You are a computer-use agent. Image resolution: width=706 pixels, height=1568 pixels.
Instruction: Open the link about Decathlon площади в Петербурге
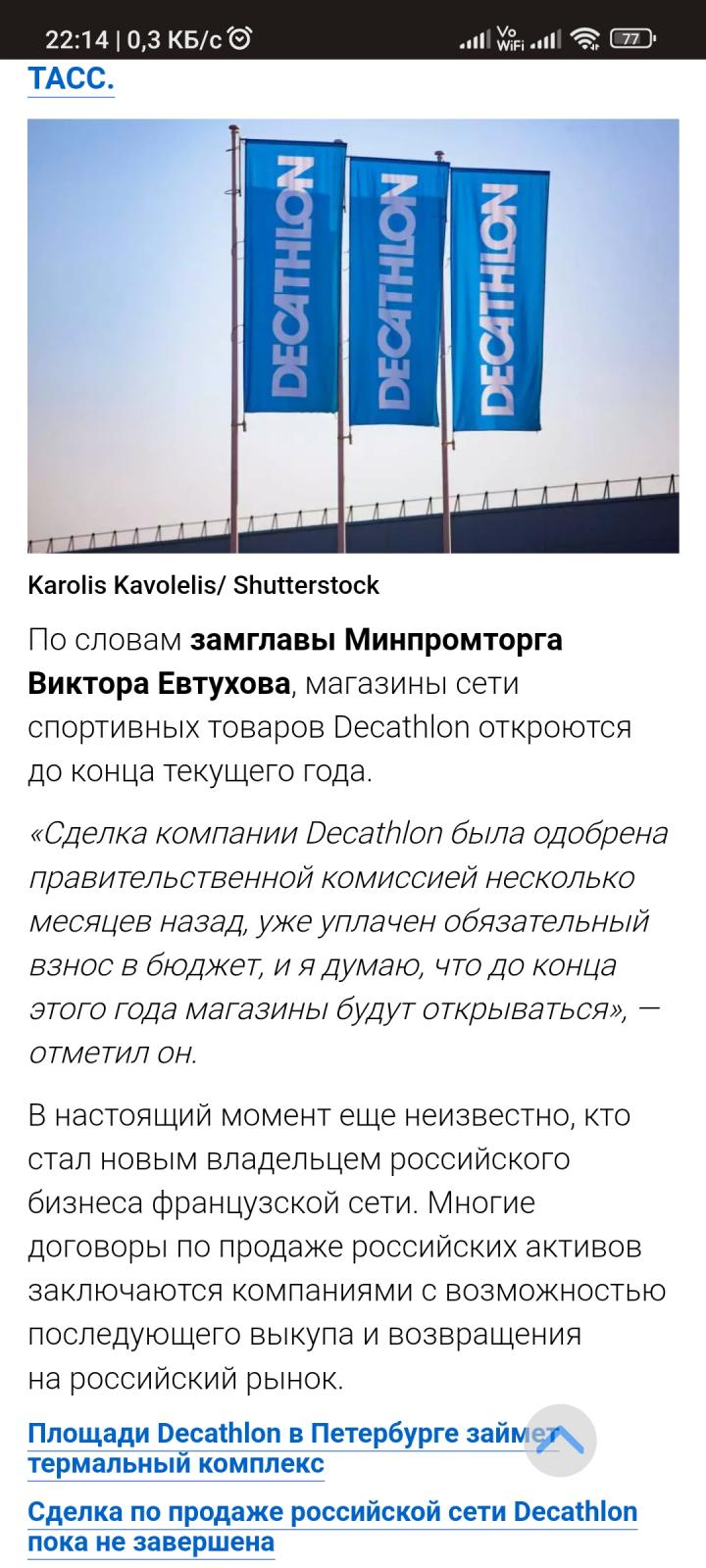292,1448
